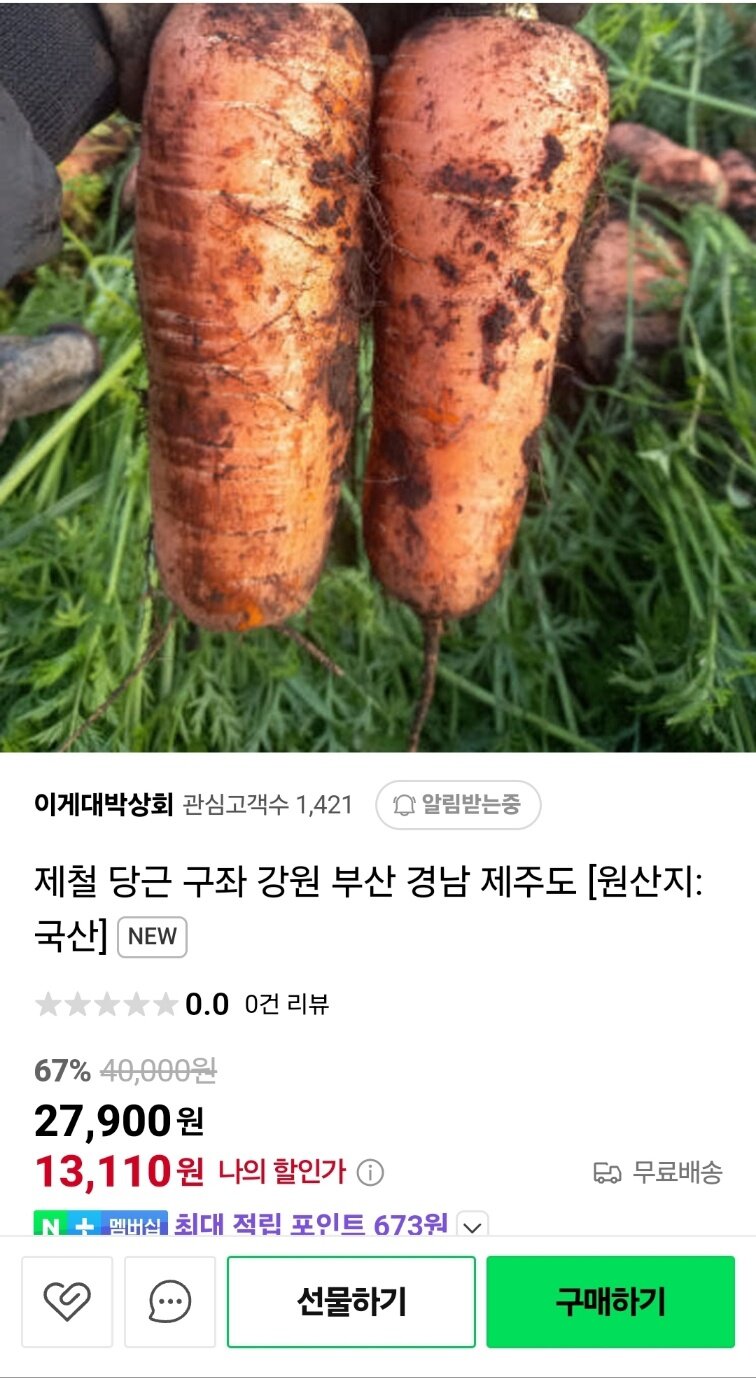Tap the 선물하기 gift button
756x1378 pixels.
[x=351, y=1301]
